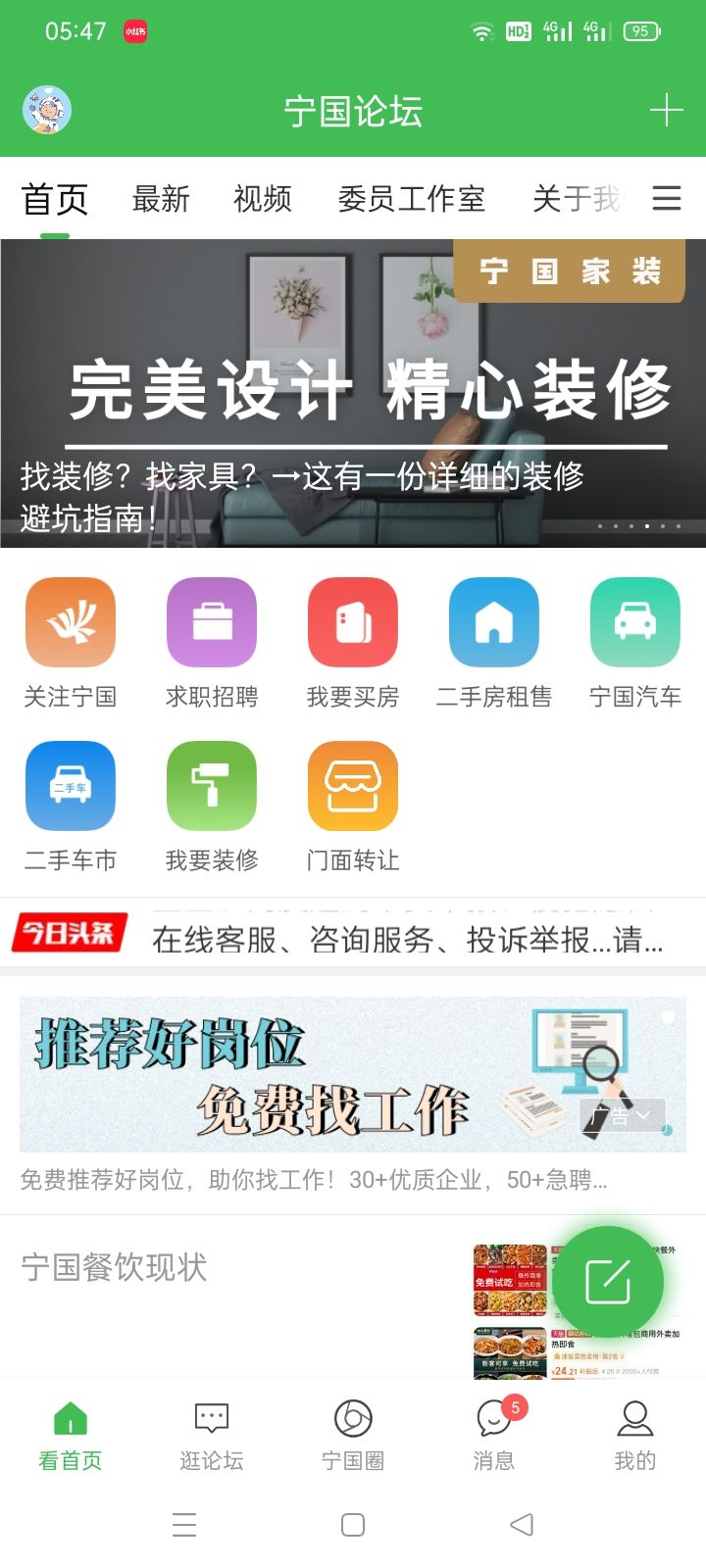706x1568 pixels.
Task: Switch to the 视频 tab
Action: point(262,199)
